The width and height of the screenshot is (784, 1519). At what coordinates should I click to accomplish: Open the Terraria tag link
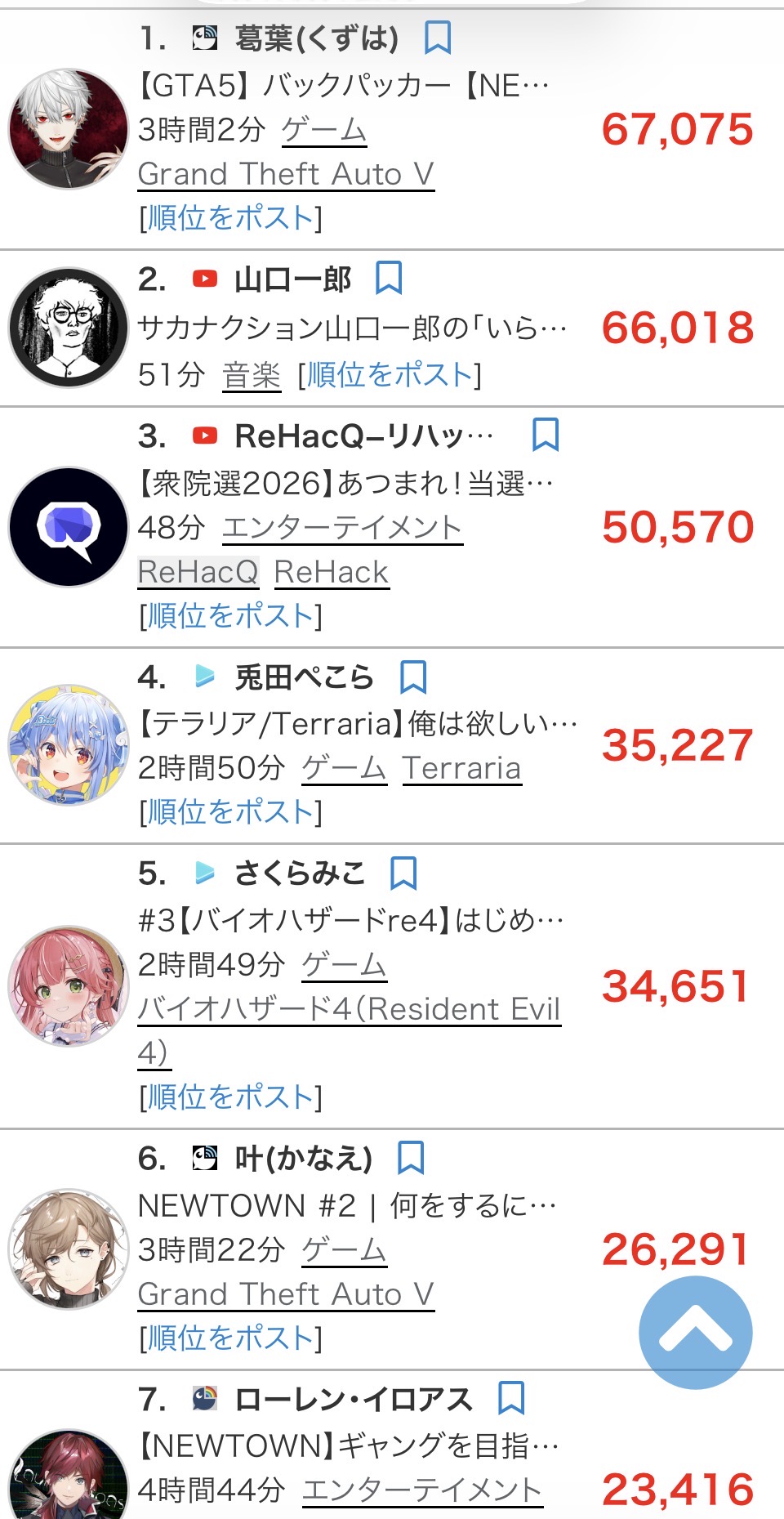click(461, 768)
